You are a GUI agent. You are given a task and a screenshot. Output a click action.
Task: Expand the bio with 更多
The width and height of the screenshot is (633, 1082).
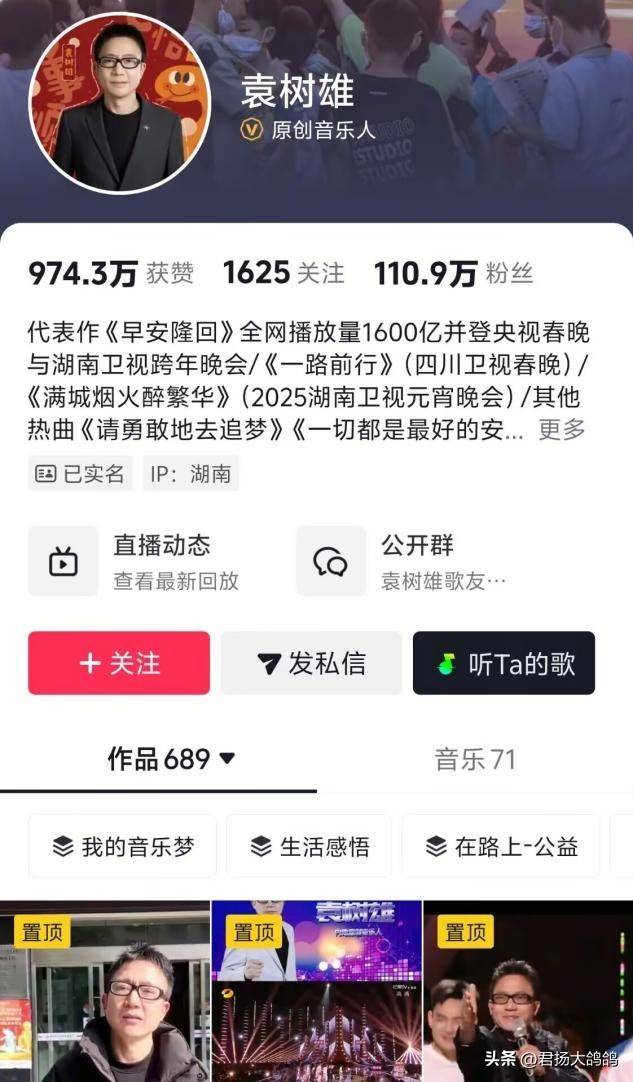click(x=561, y=430)
